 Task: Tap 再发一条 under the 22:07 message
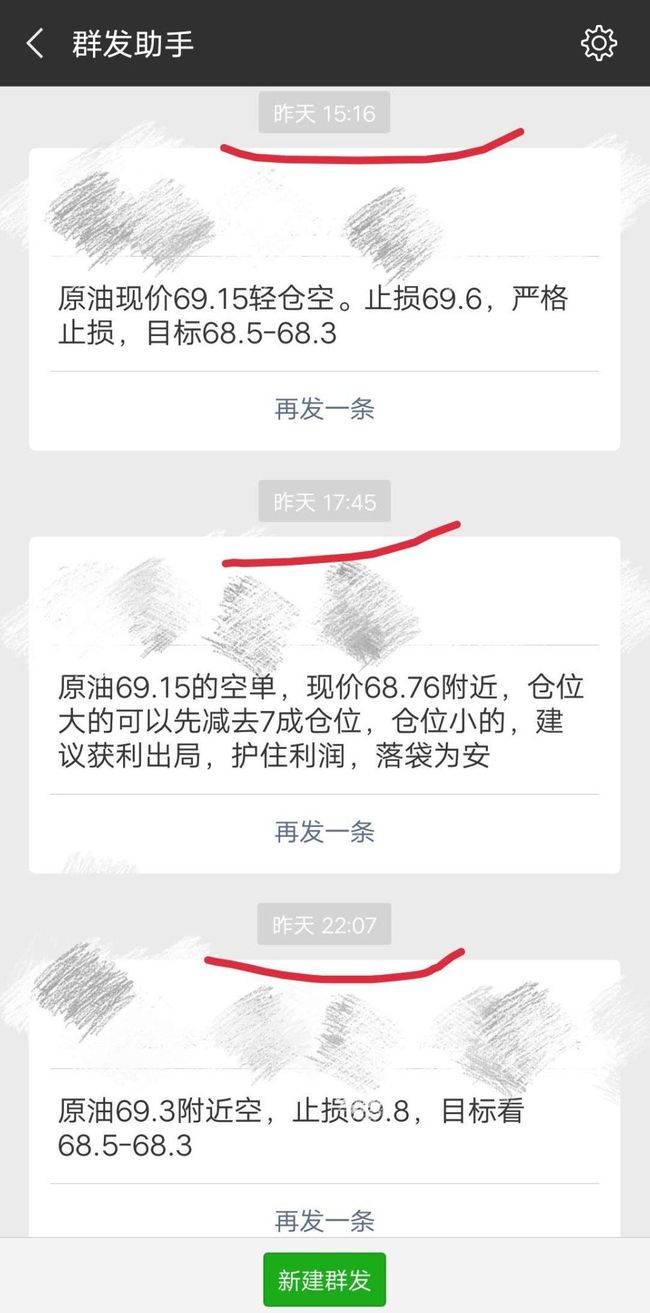click(x=325, y=1220)
